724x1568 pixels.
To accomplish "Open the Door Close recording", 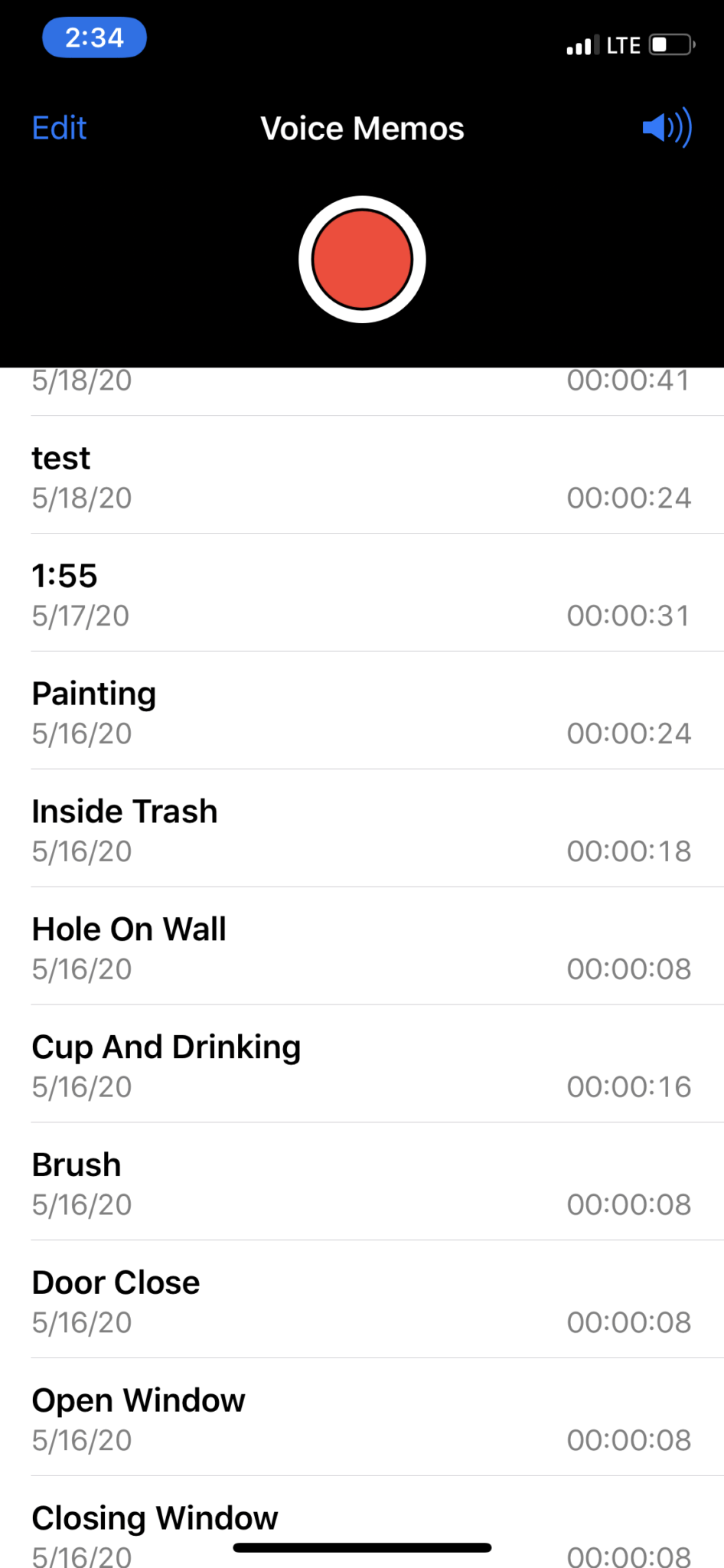I will [x=362, y=1301].
